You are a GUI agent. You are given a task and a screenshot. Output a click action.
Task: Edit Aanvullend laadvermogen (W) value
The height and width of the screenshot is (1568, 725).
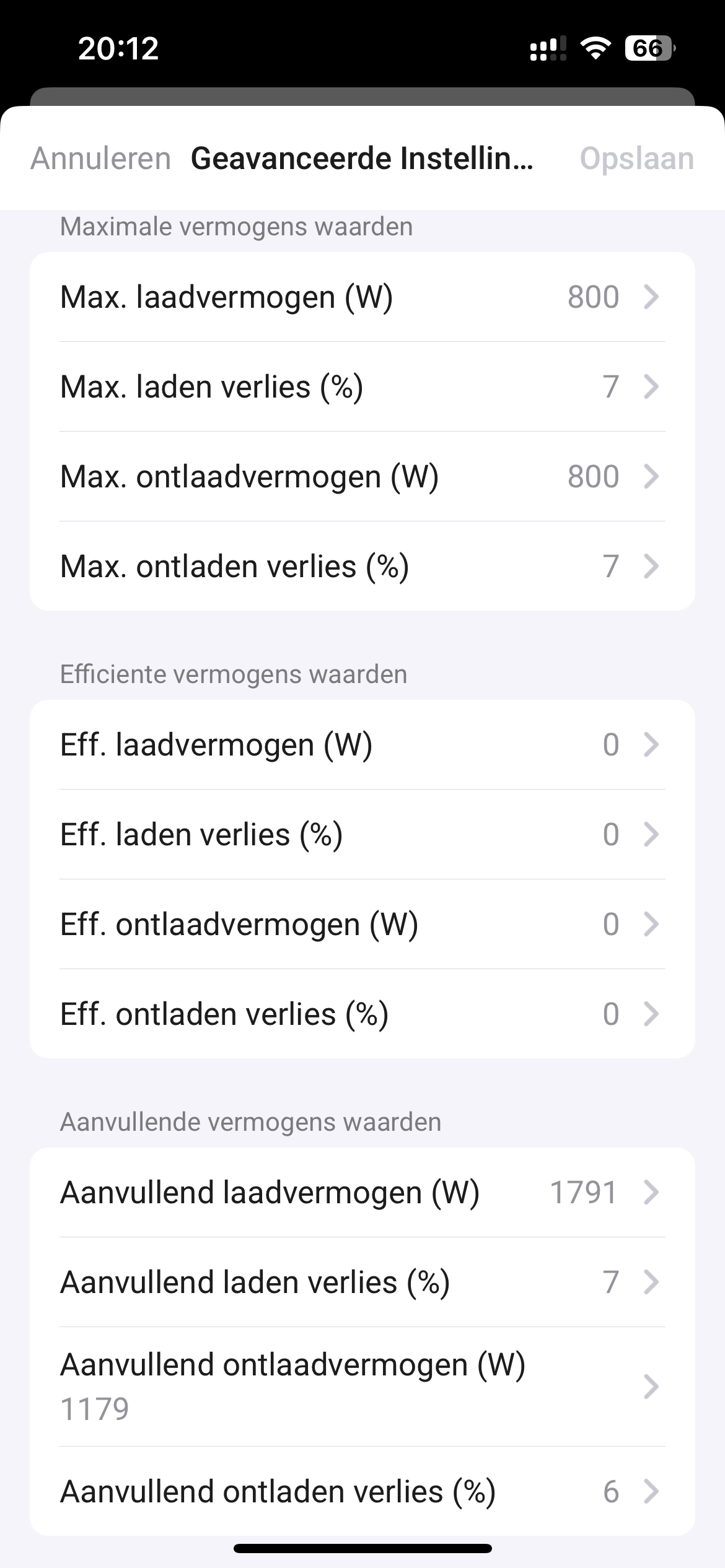[x=362, y=1193]
